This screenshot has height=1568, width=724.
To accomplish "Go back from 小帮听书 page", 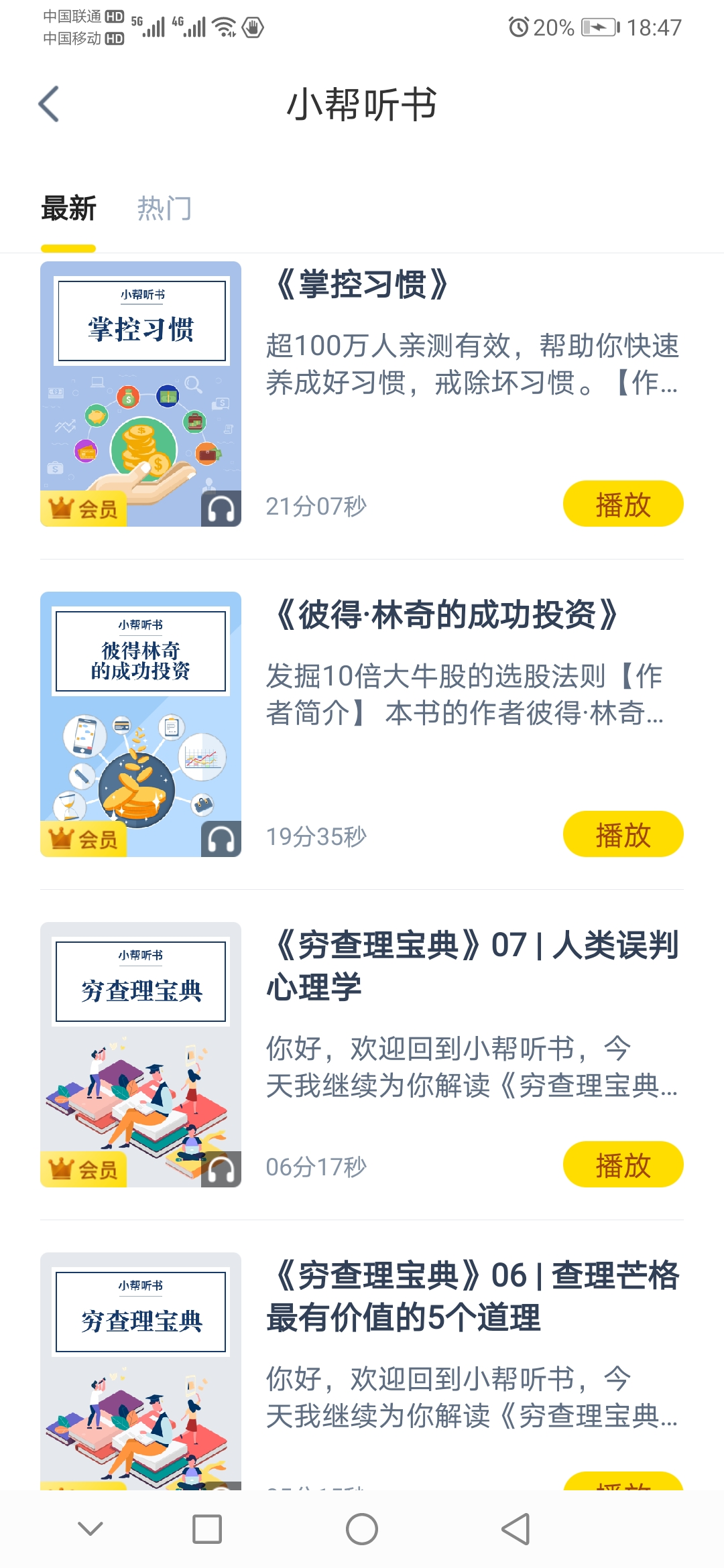I will [49, 105].
